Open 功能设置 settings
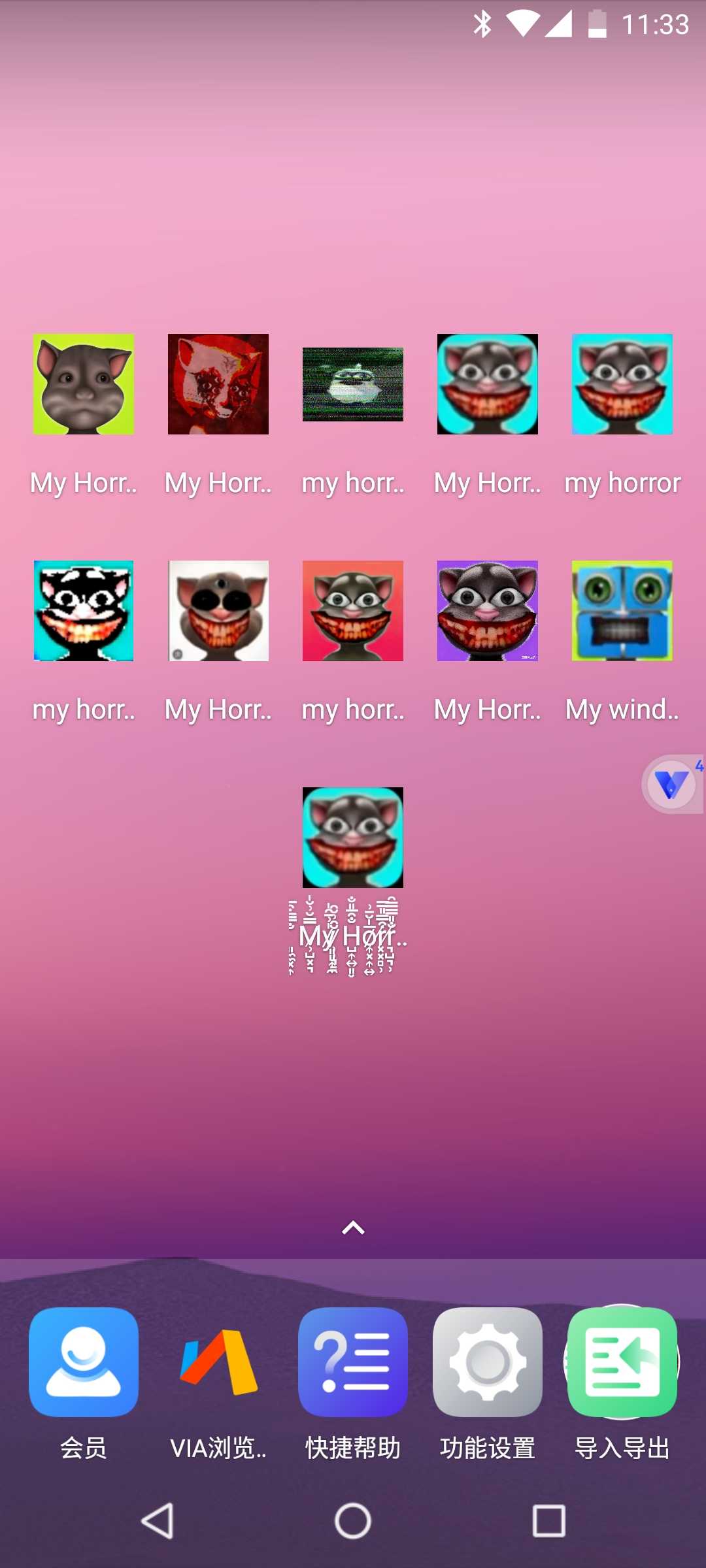The image size is (706, 1568). 488,1362
